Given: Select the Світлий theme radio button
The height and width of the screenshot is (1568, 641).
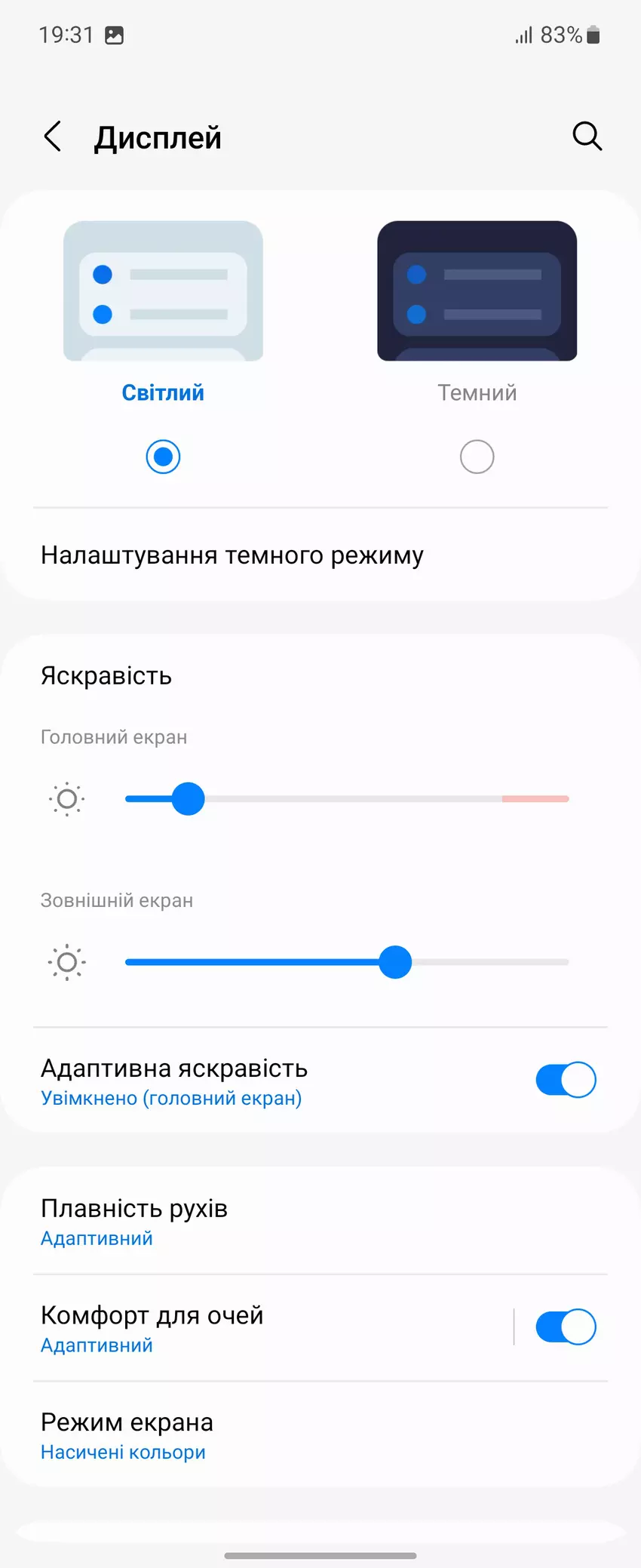Looking at the screenshot, I should (x=163, y=457).
